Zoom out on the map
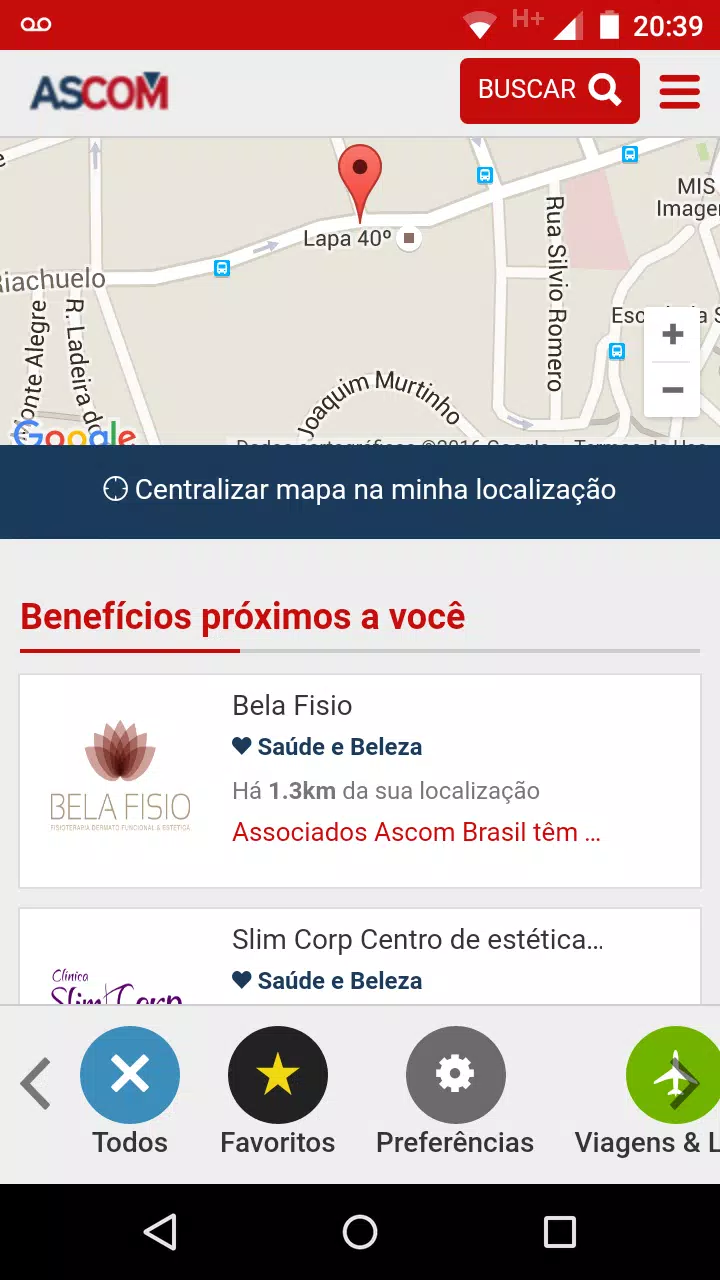 point(672,390)
